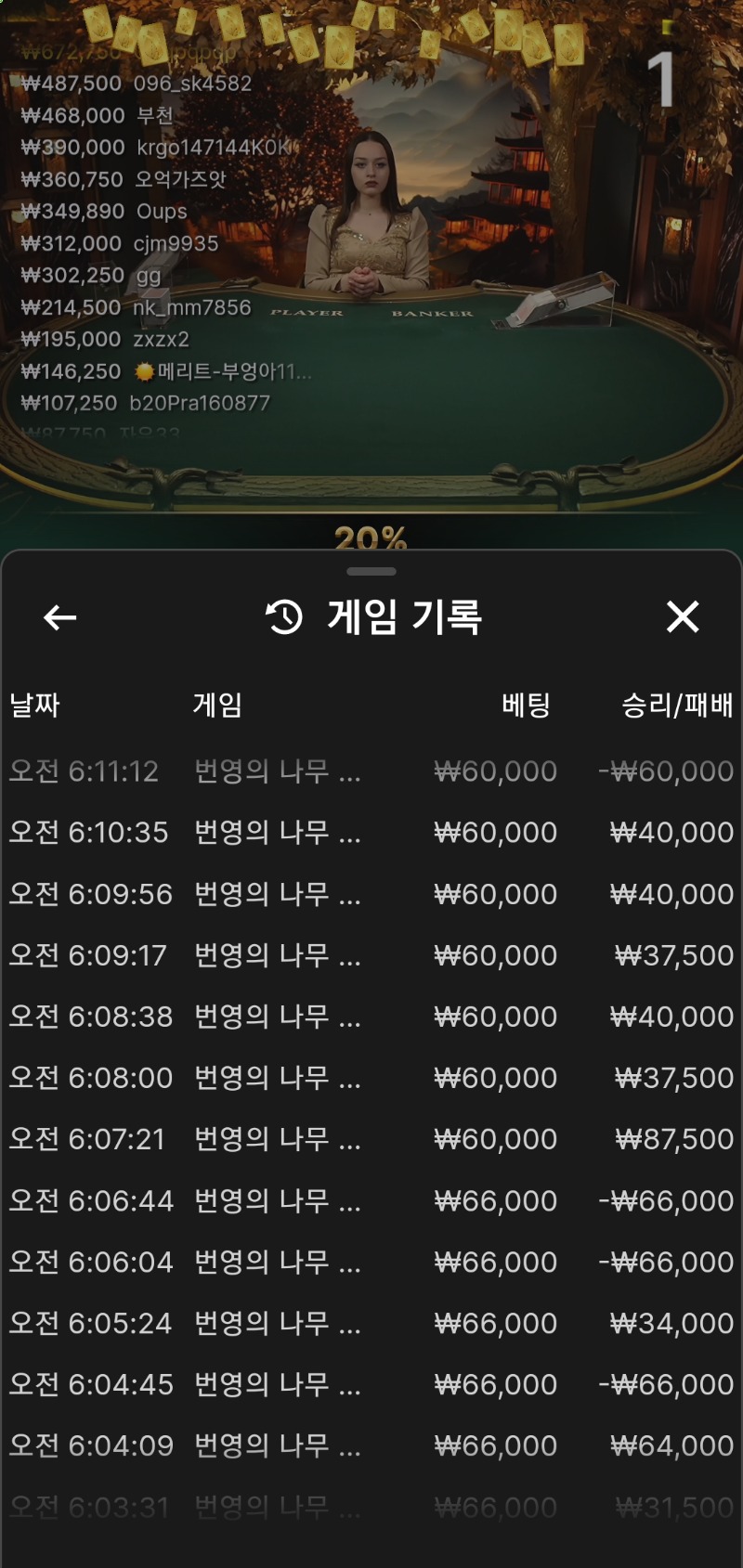Open the 오전 6:06:04 game record
The width and height of the screenshot is (743, 1568).
point(371,1262)
